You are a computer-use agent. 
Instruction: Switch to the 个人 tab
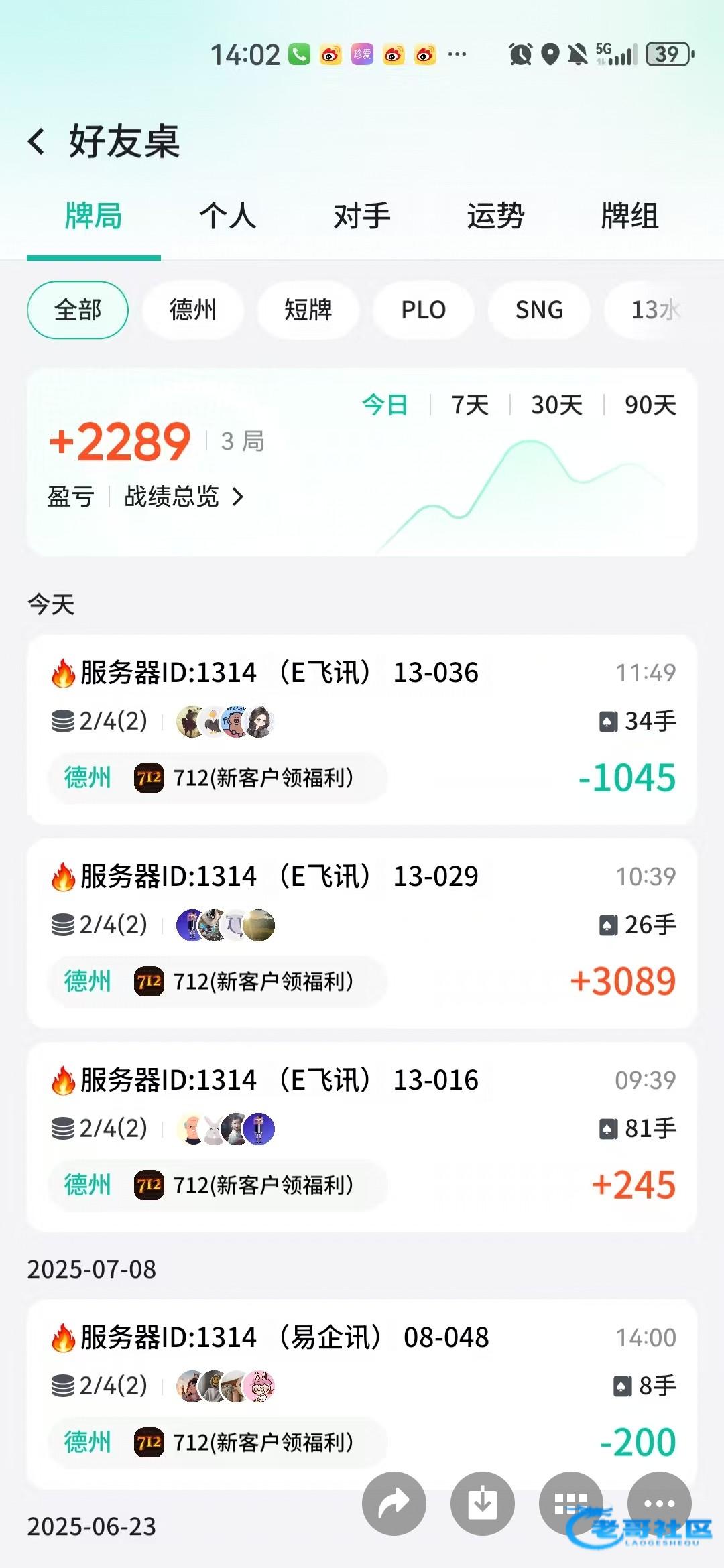coord(227,216)
